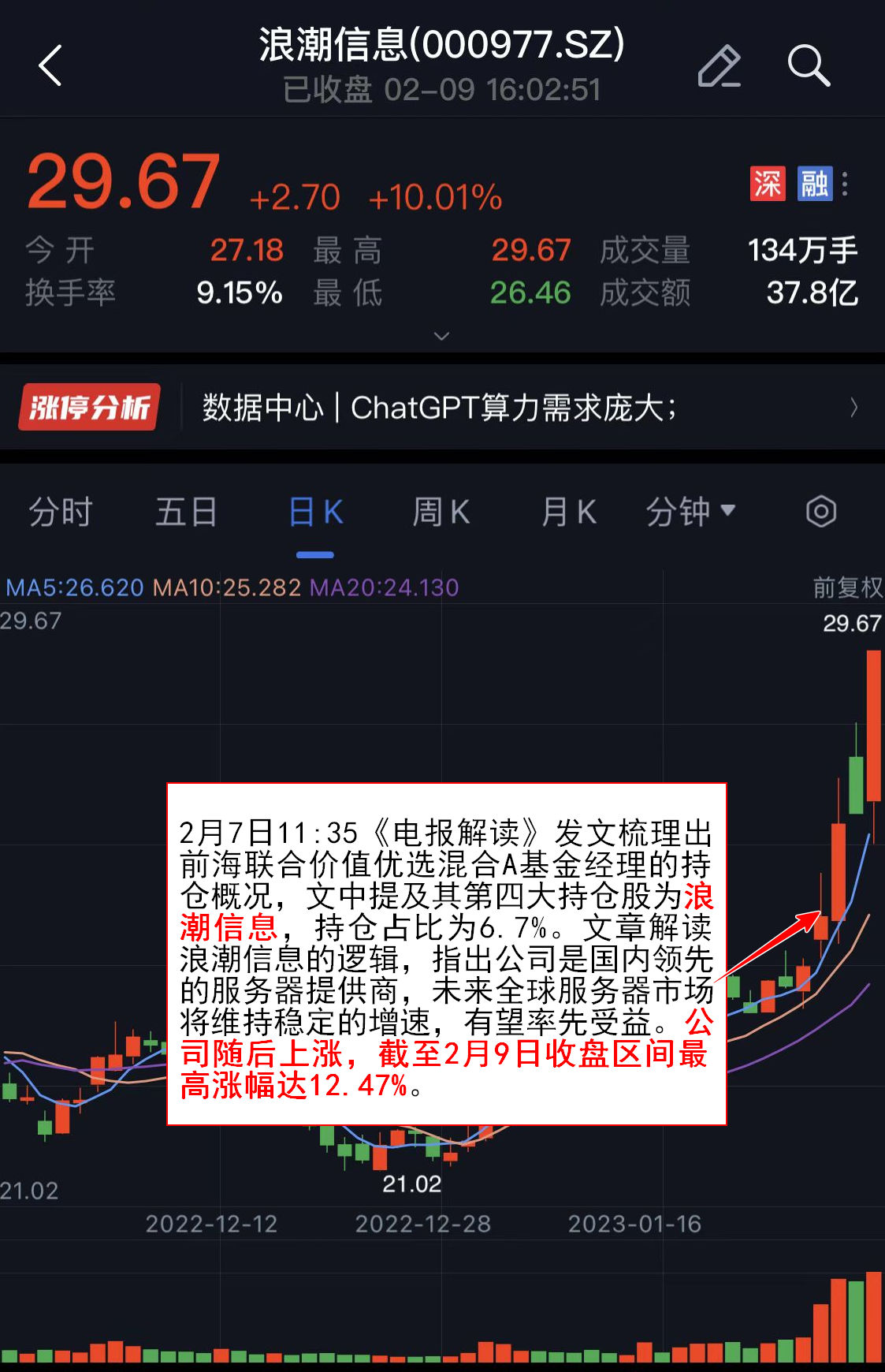Open chart settings hexagon icon
885x1372 pixels.
click(x=820, y=512)
